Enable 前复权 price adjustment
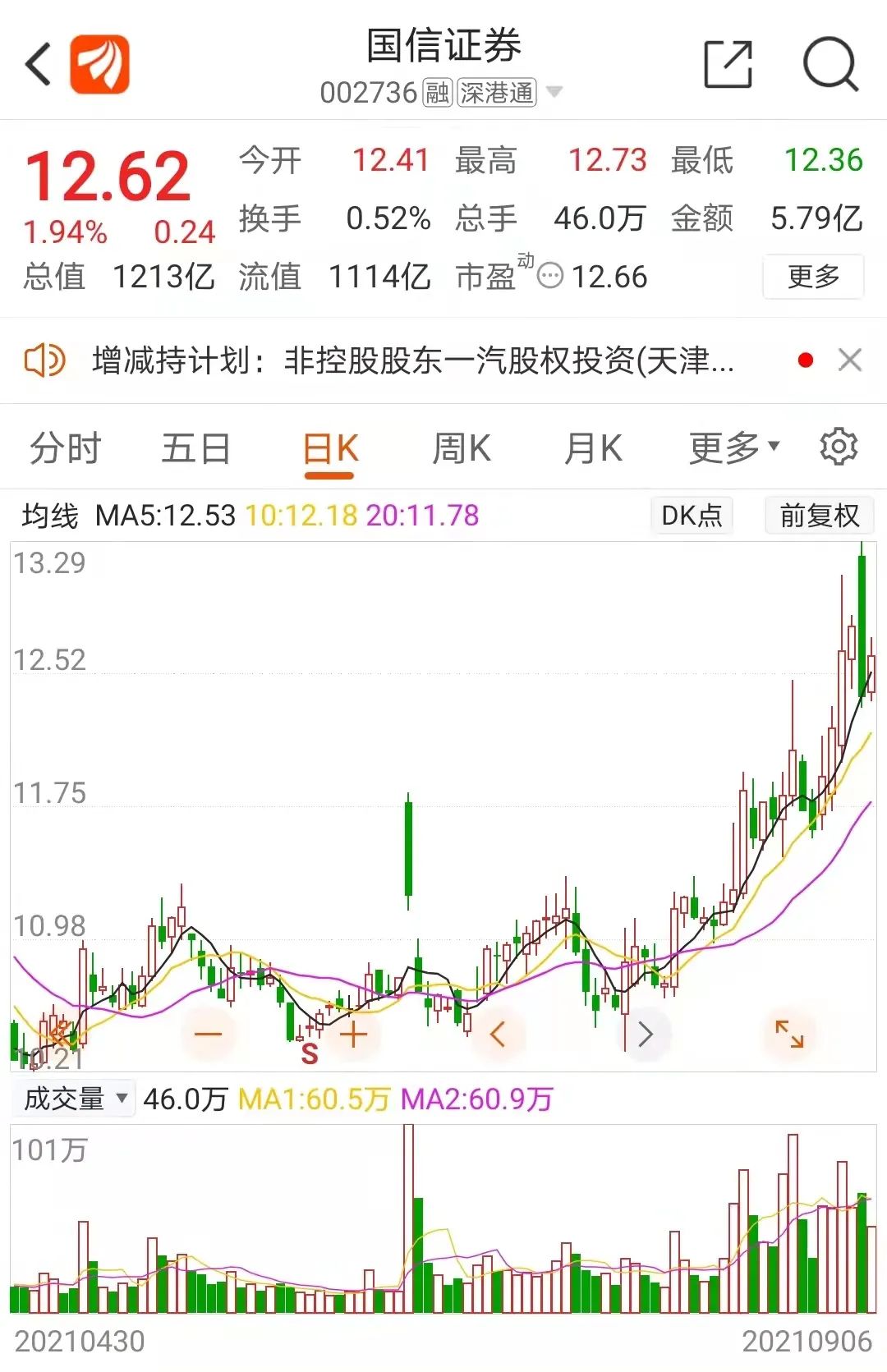 819,516
